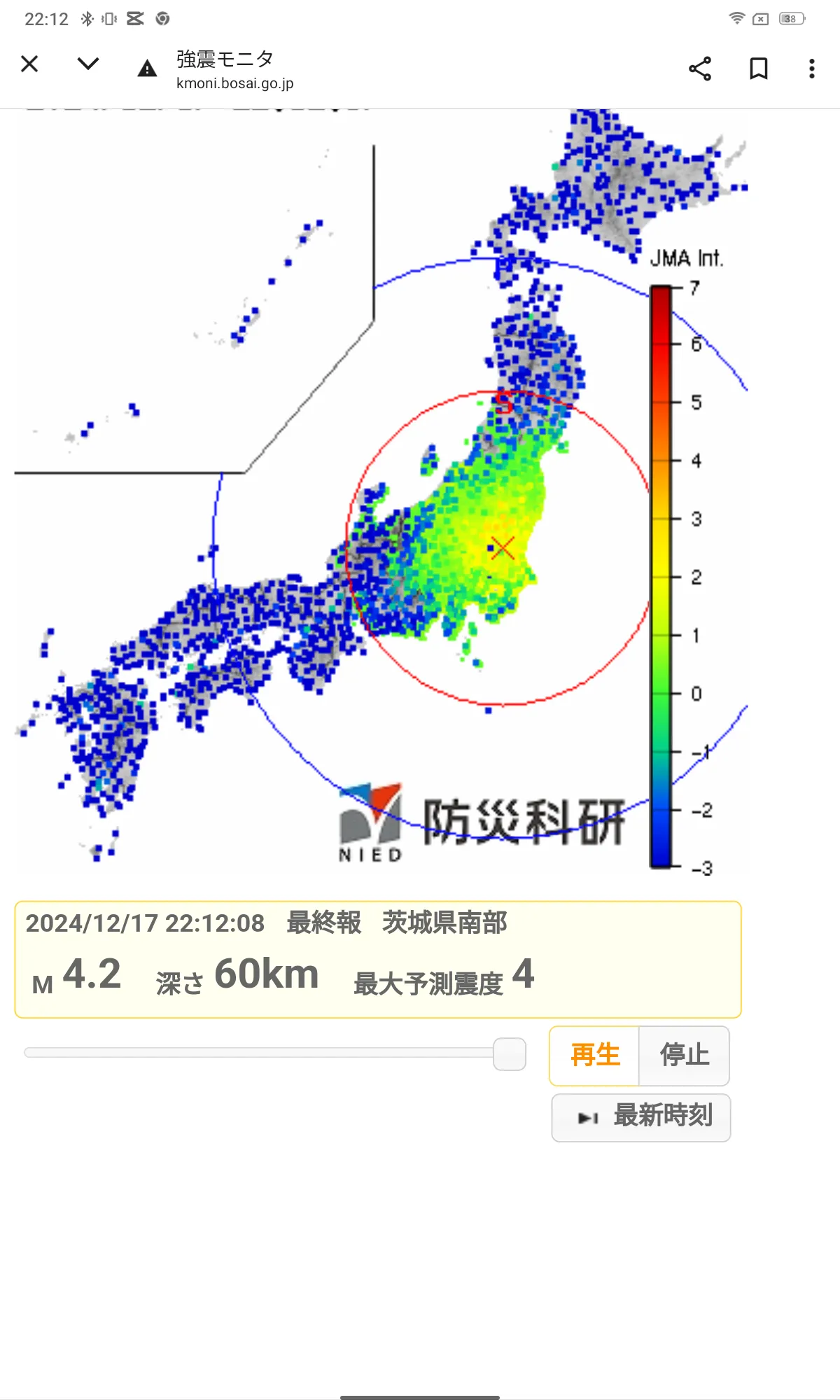This screenshot has width=840, height=1400.
Task: Tap the 停止 stop button
Action: 685,1056
